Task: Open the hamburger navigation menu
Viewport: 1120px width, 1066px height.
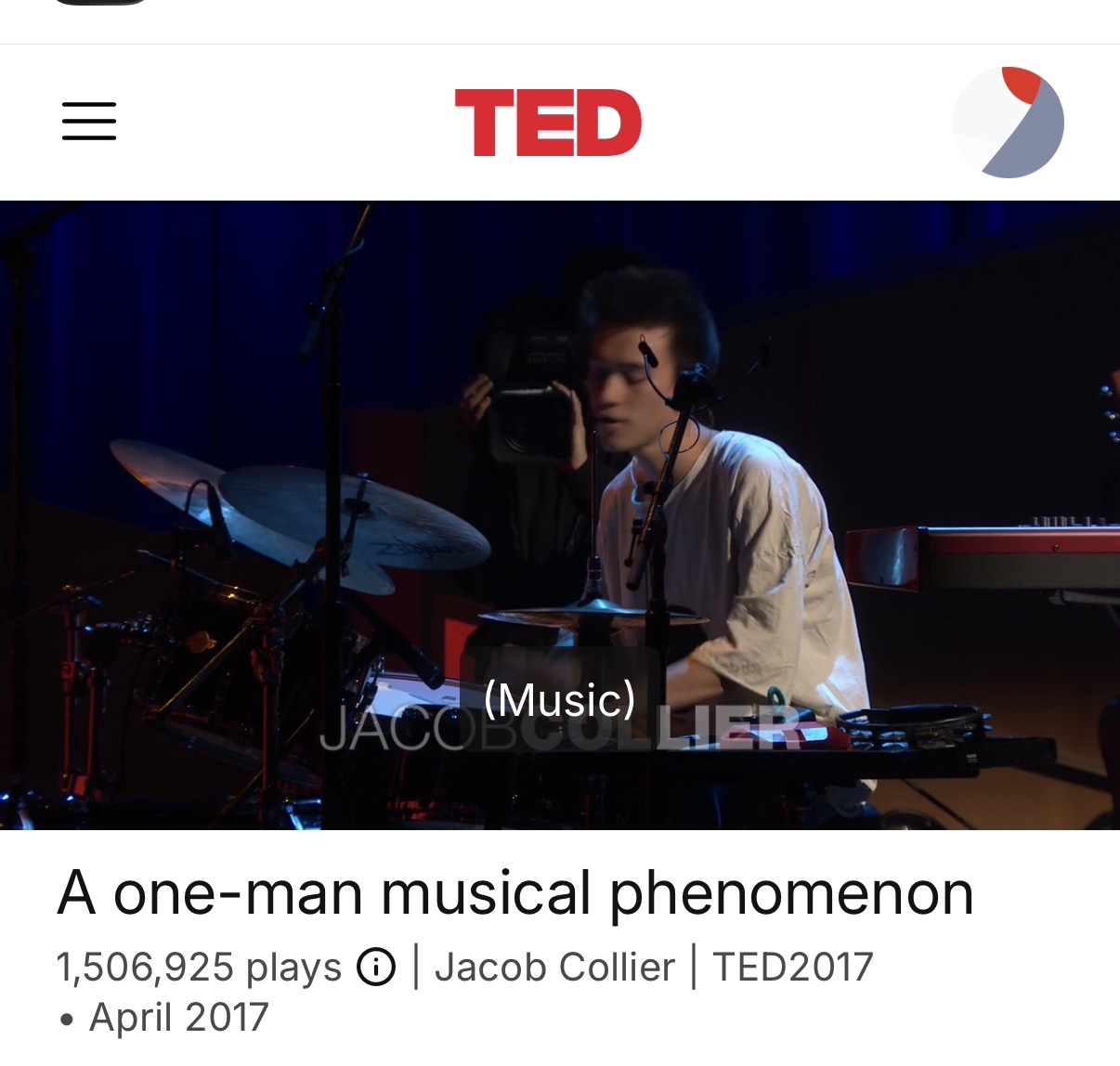Action: click(89, 122)
